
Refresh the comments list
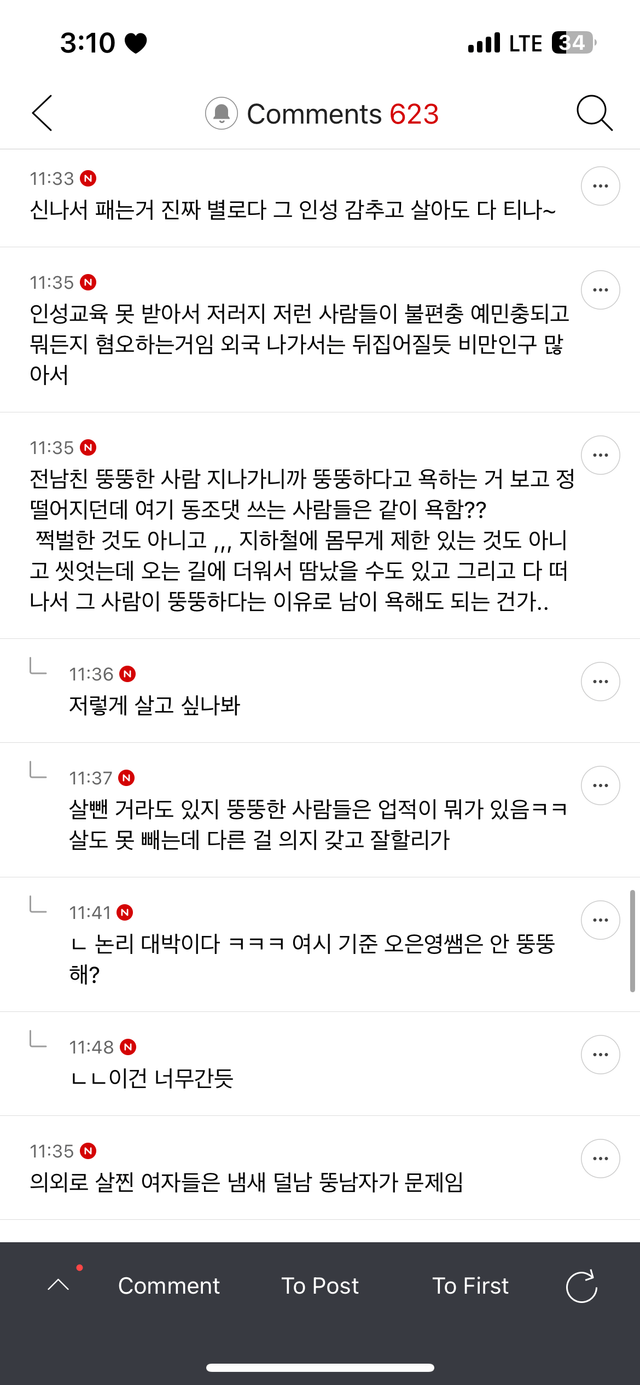(x=581, y=1286)
